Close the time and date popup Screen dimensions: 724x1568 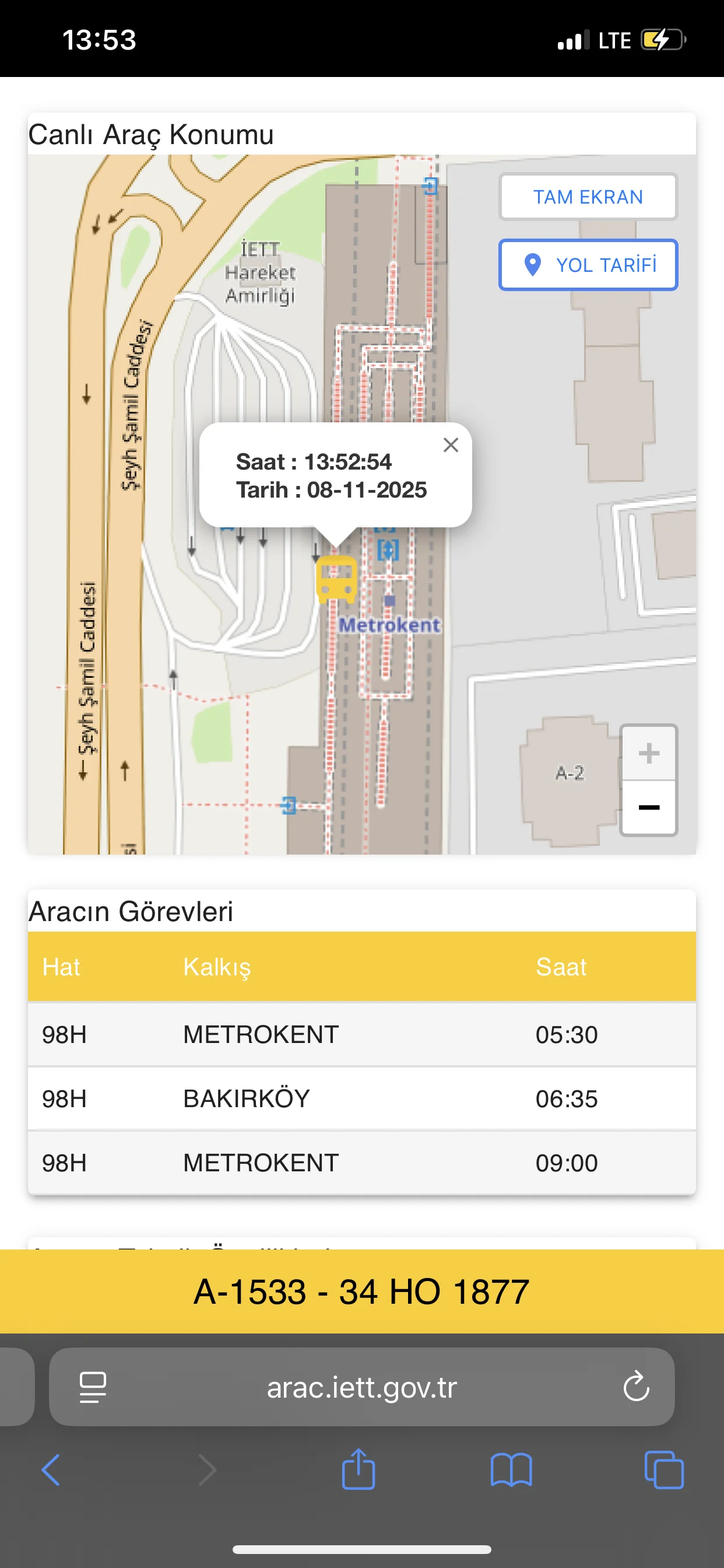click(x=451, y=445)
